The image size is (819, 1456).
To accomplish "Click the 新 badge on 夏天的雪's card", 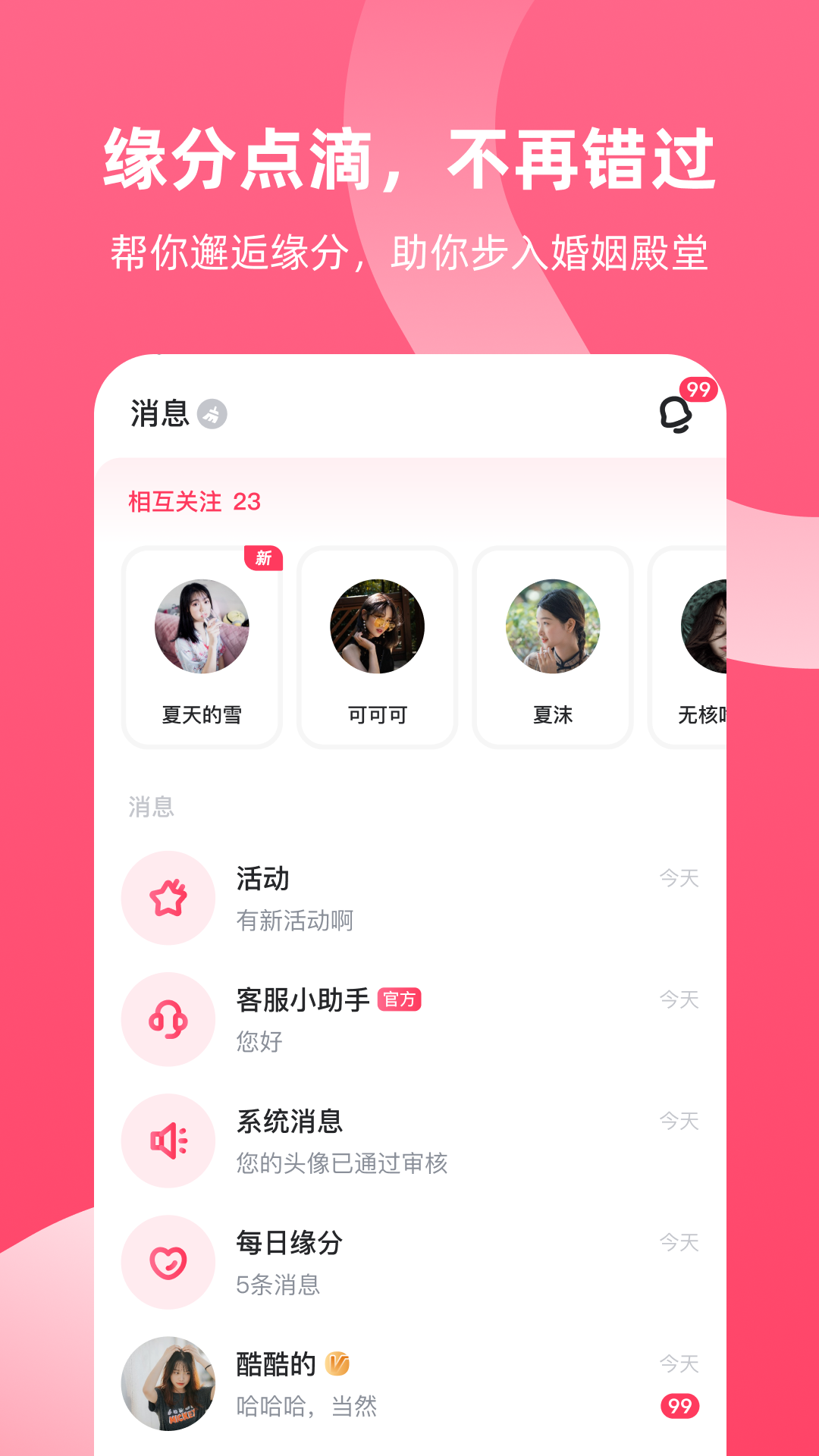I will 262,559.
